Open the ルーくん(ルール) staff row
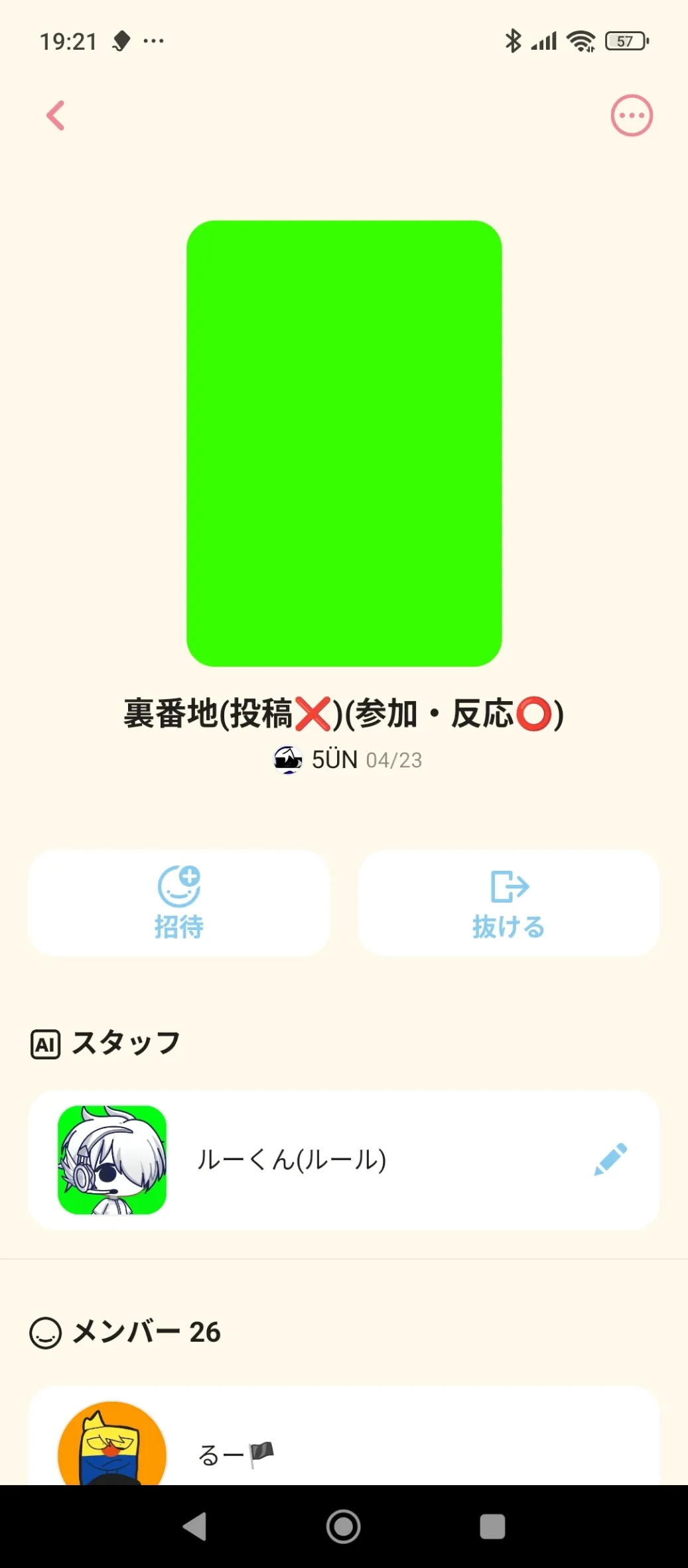Image resolution: width=688 pixels, height=1568 pixels. [x=344, y=1159]
